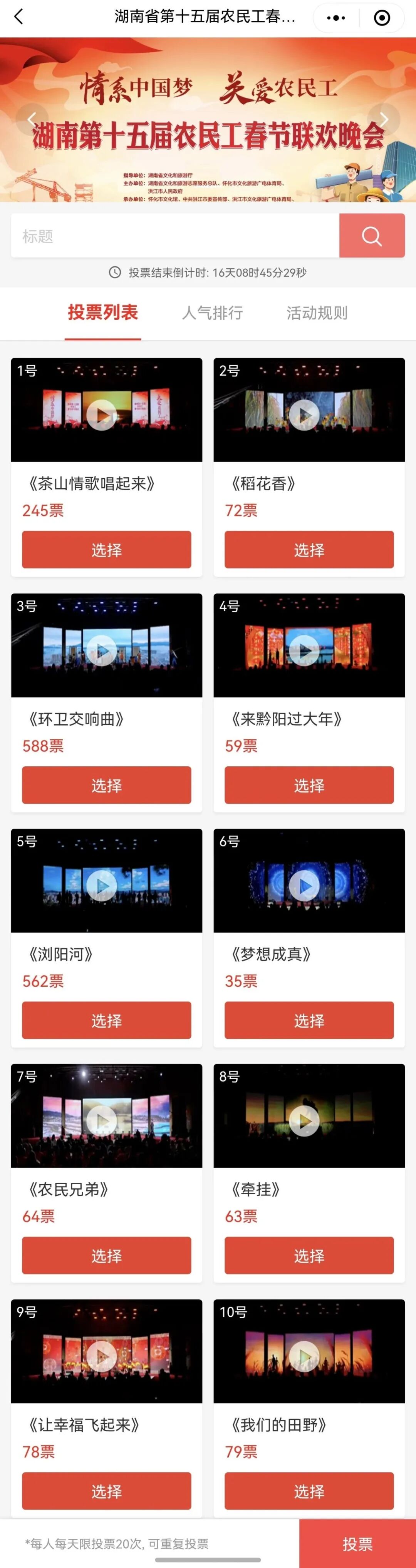Select 《牵挂》 for voting
The height and width of the screenshot is (1568, 416).
tap(309, 1256)
